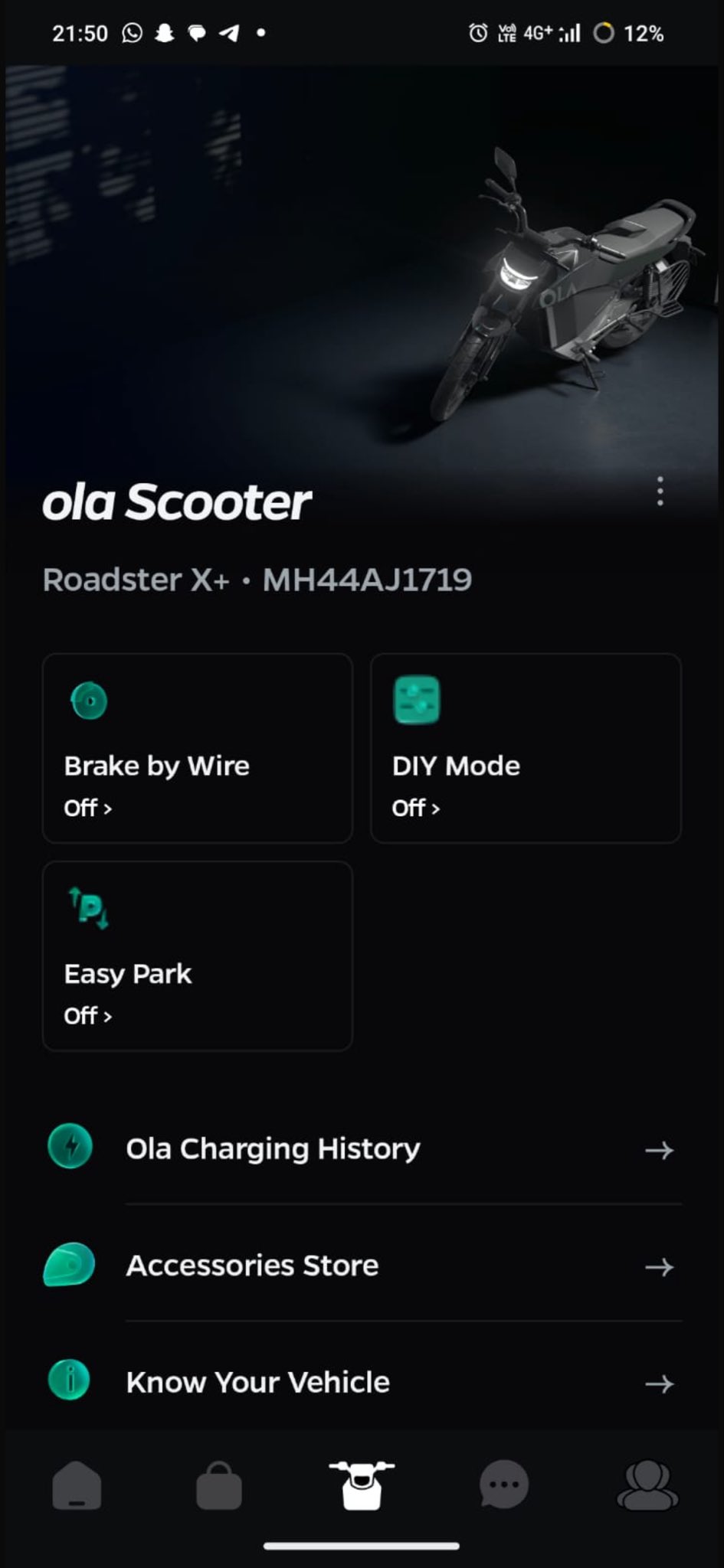Open the Brake by Wire card
The width and height of the screenshot is (724, 1568).
tap(198, 748)
